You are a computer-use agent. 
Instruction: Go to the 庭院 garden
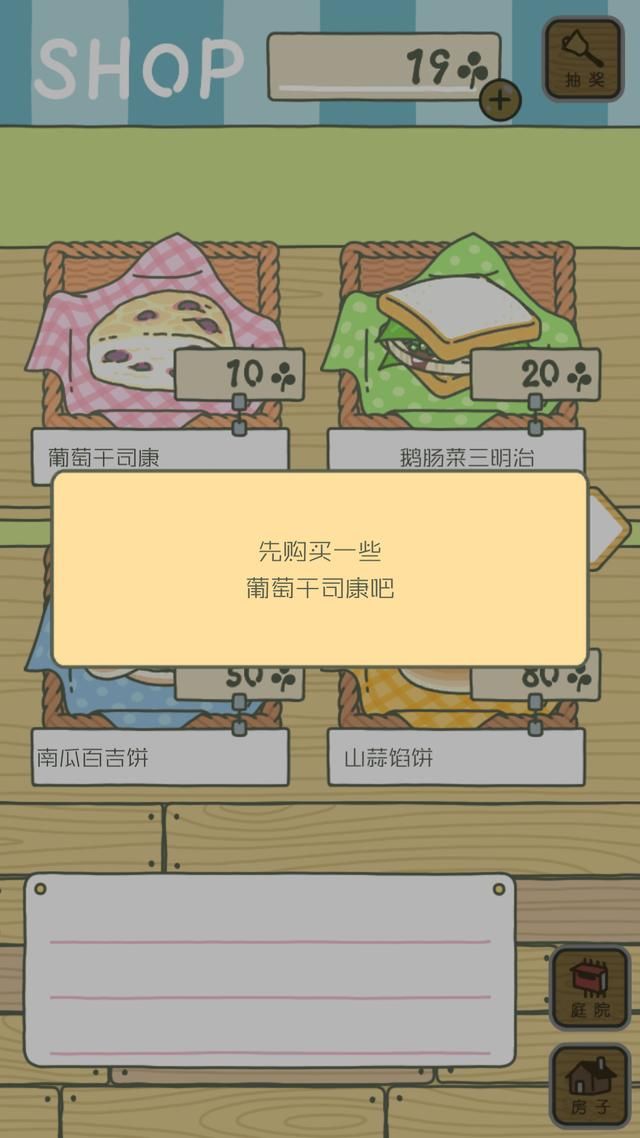click(590, 988)
